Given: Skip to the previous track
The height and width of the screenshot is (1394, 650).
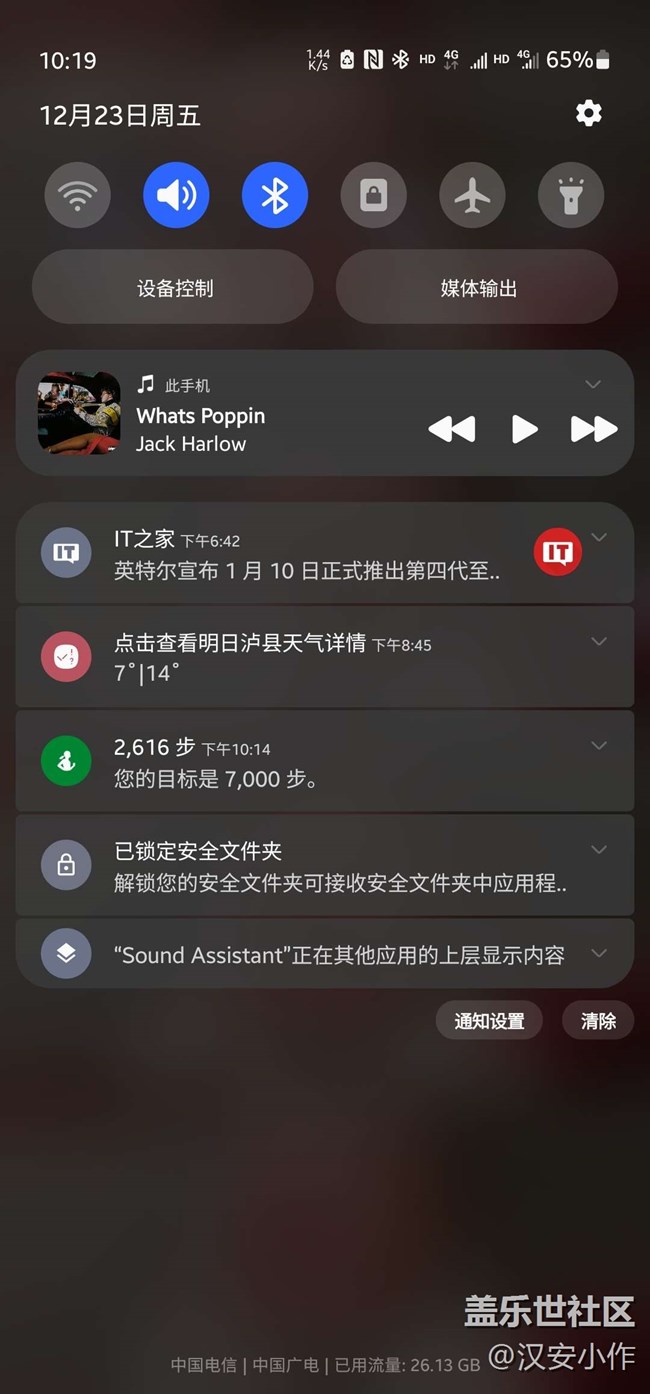Looking at the screenshot, I should pos(451,429).
